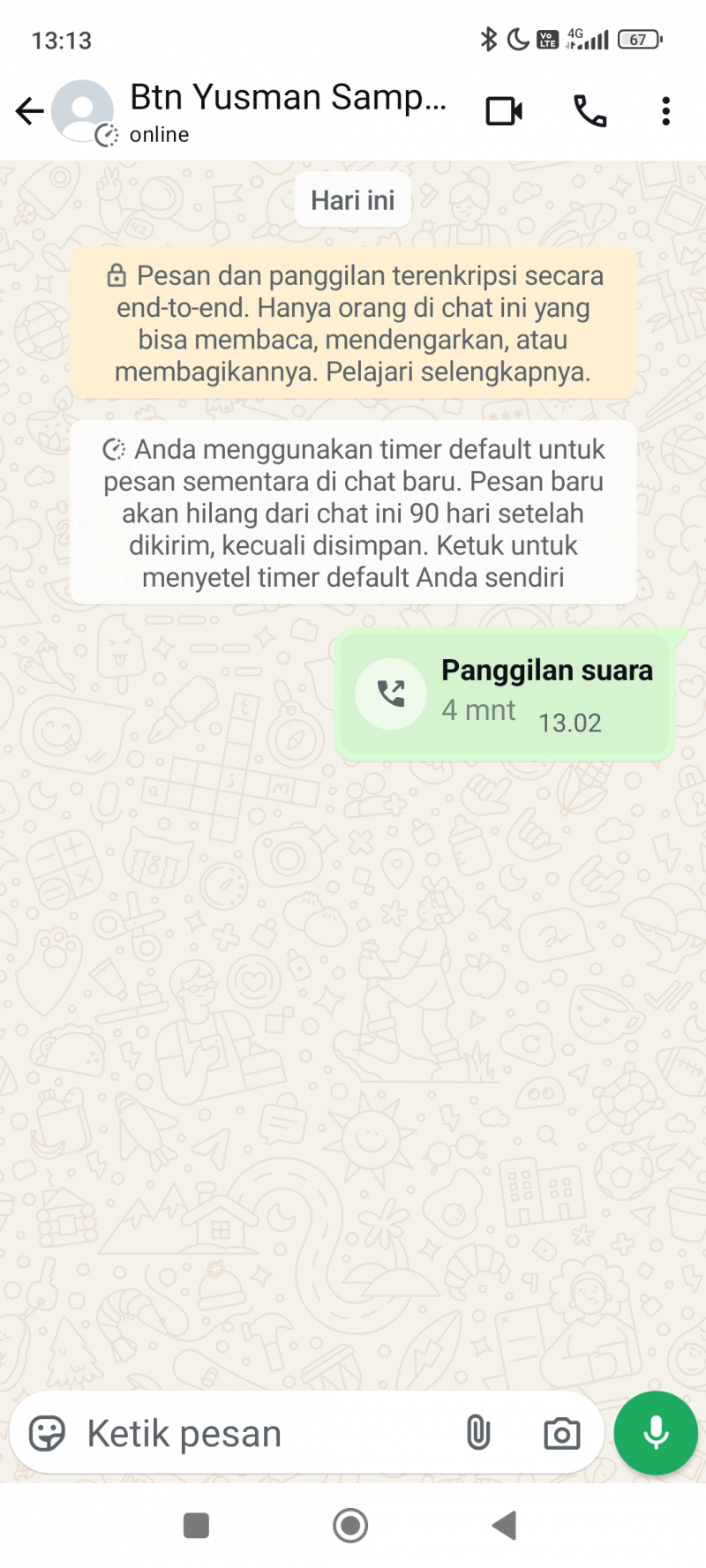
Task: Open the camera from message bar
Action: 561,1433
